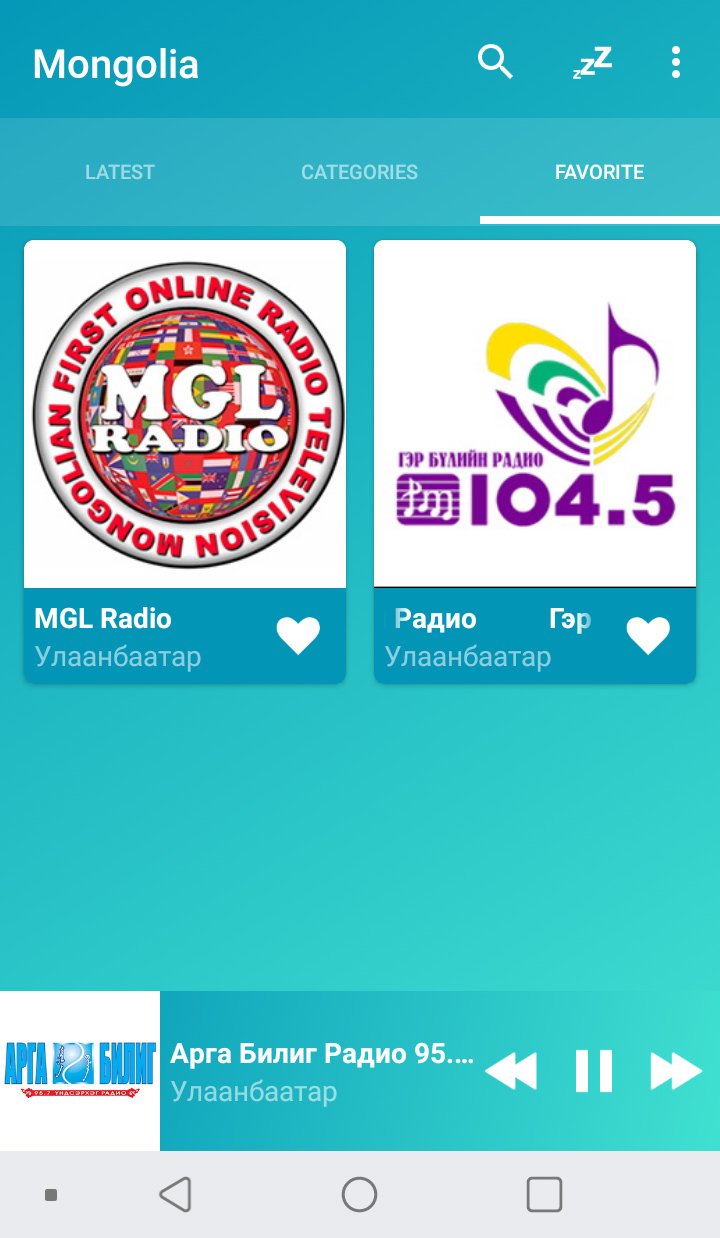Remove Радио Гэр from favorites
This screenshot has height=1238, width=720.
point(648,635)
